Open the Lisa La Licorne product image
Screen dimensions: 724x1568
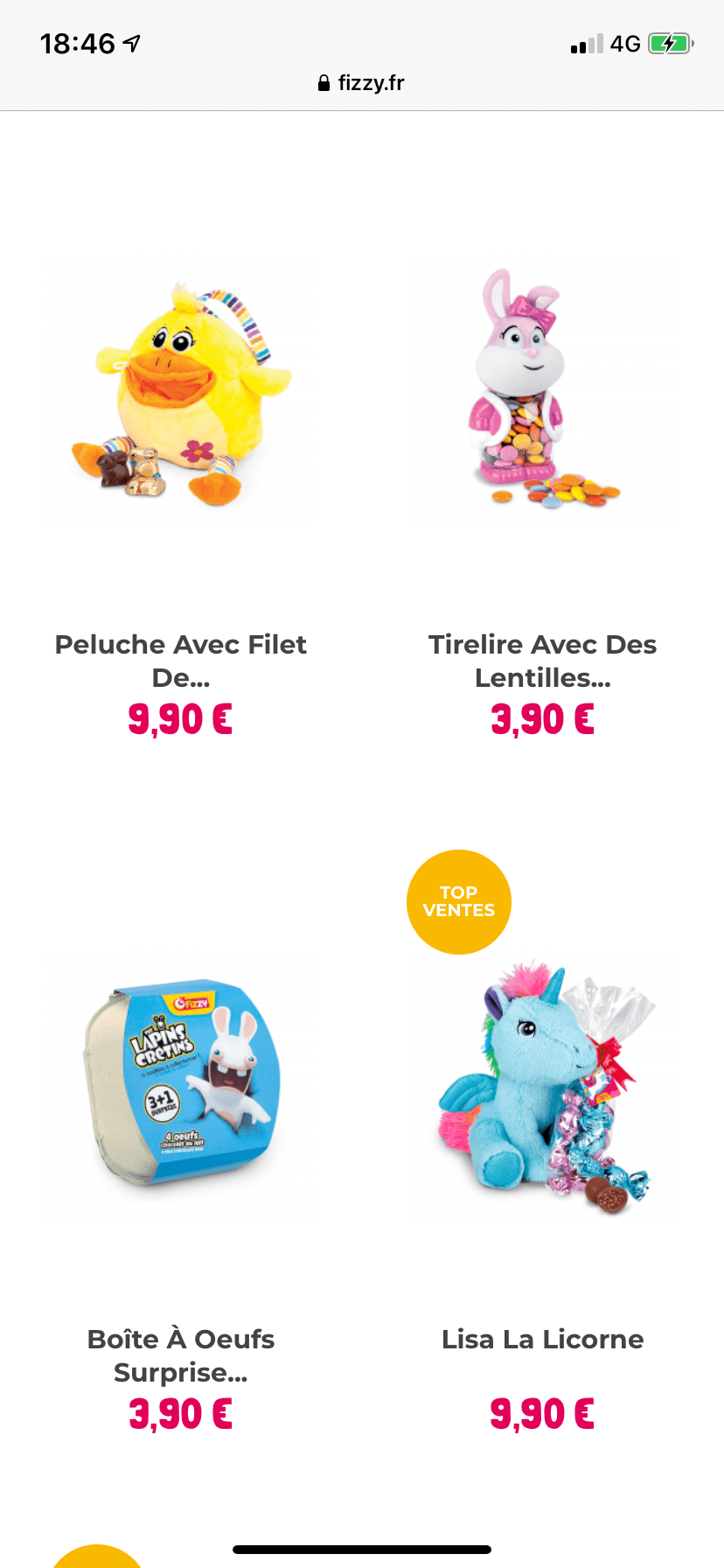(542, 1087)
